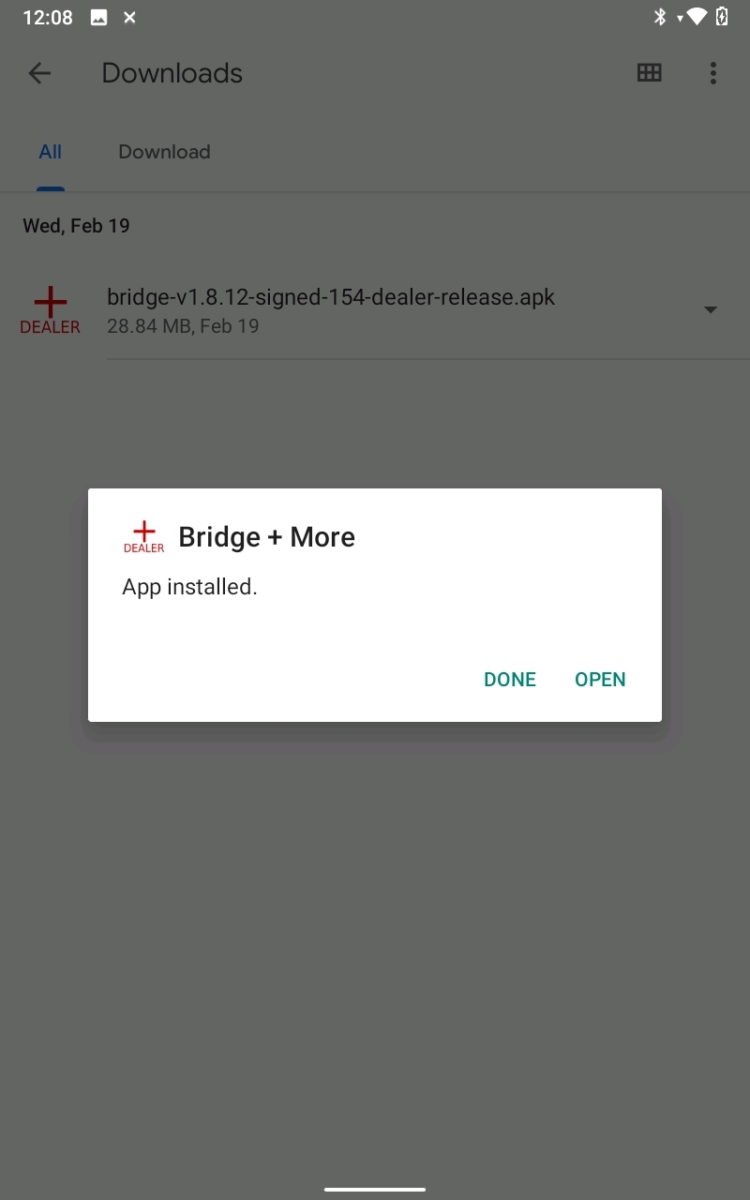This screenshot has height=1200, width=750.
Task: Switch to the Download tab
Action: click(x=164, y=152)
